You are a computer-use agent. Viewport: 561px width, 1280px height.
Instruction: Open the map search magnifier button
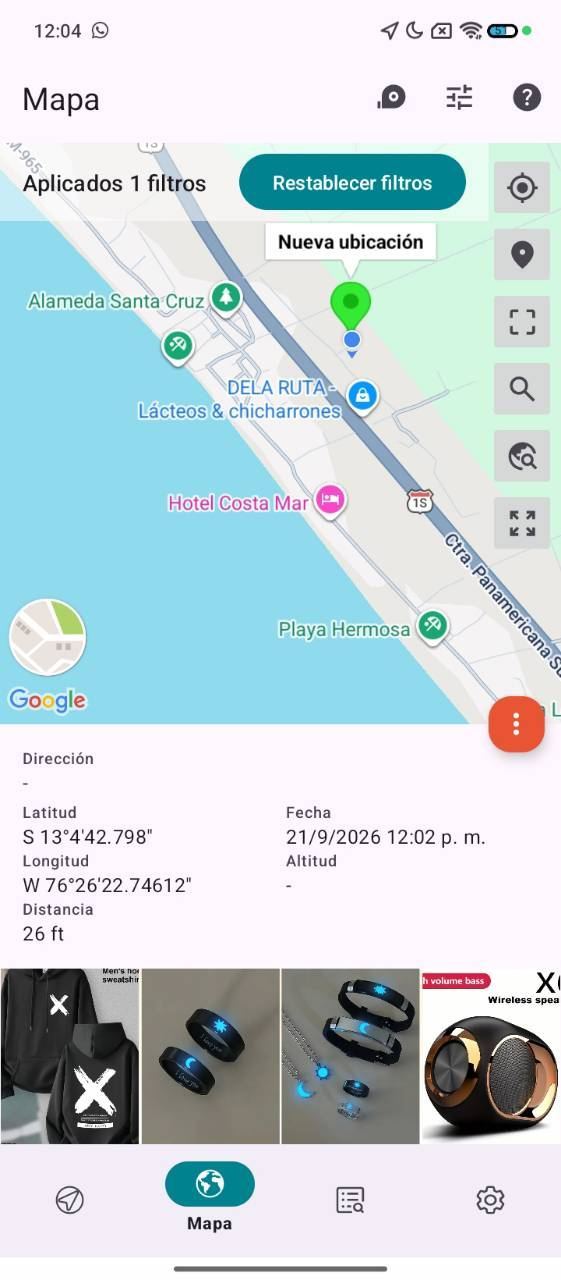coord(522,389)
